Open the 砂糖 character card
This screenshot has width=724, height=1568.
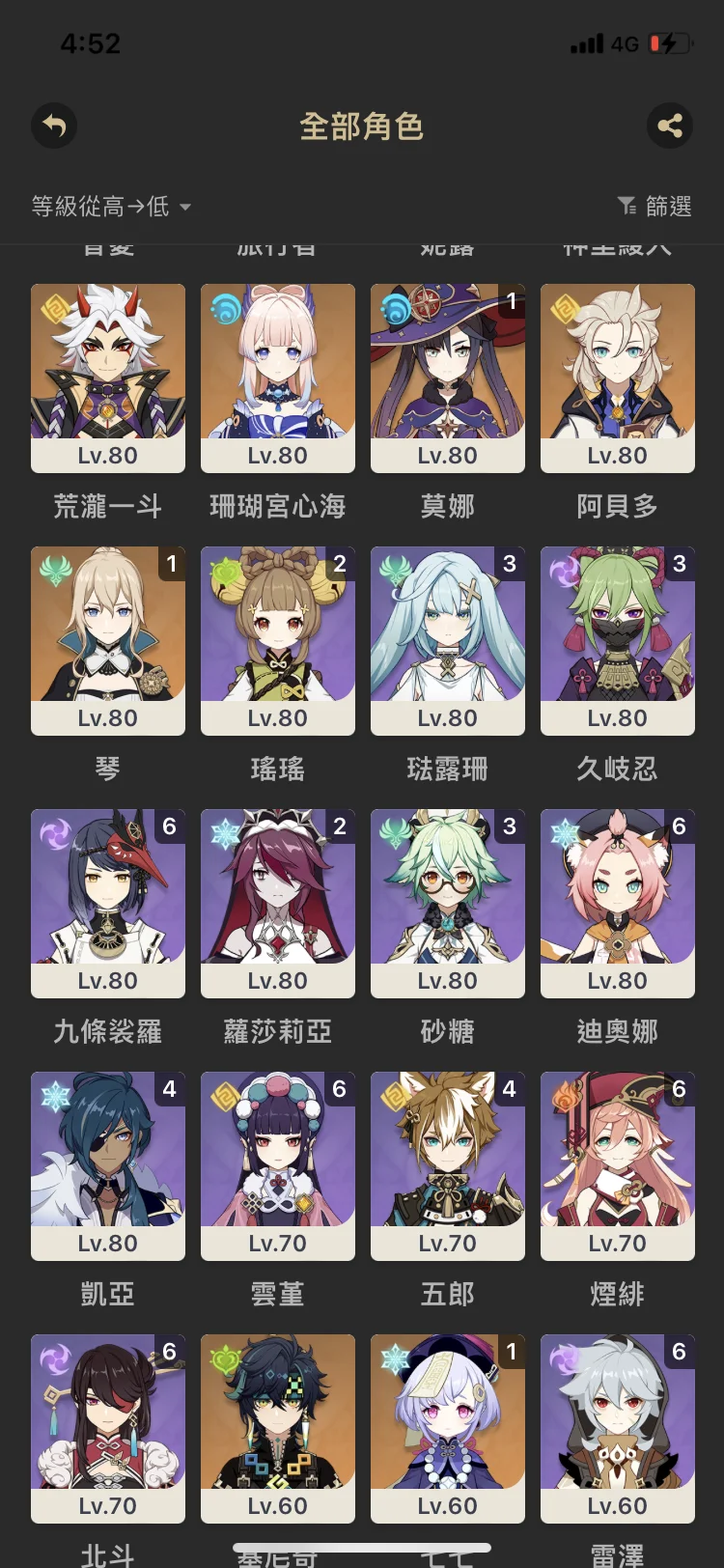pyautogui.click(x=448, y=903)
